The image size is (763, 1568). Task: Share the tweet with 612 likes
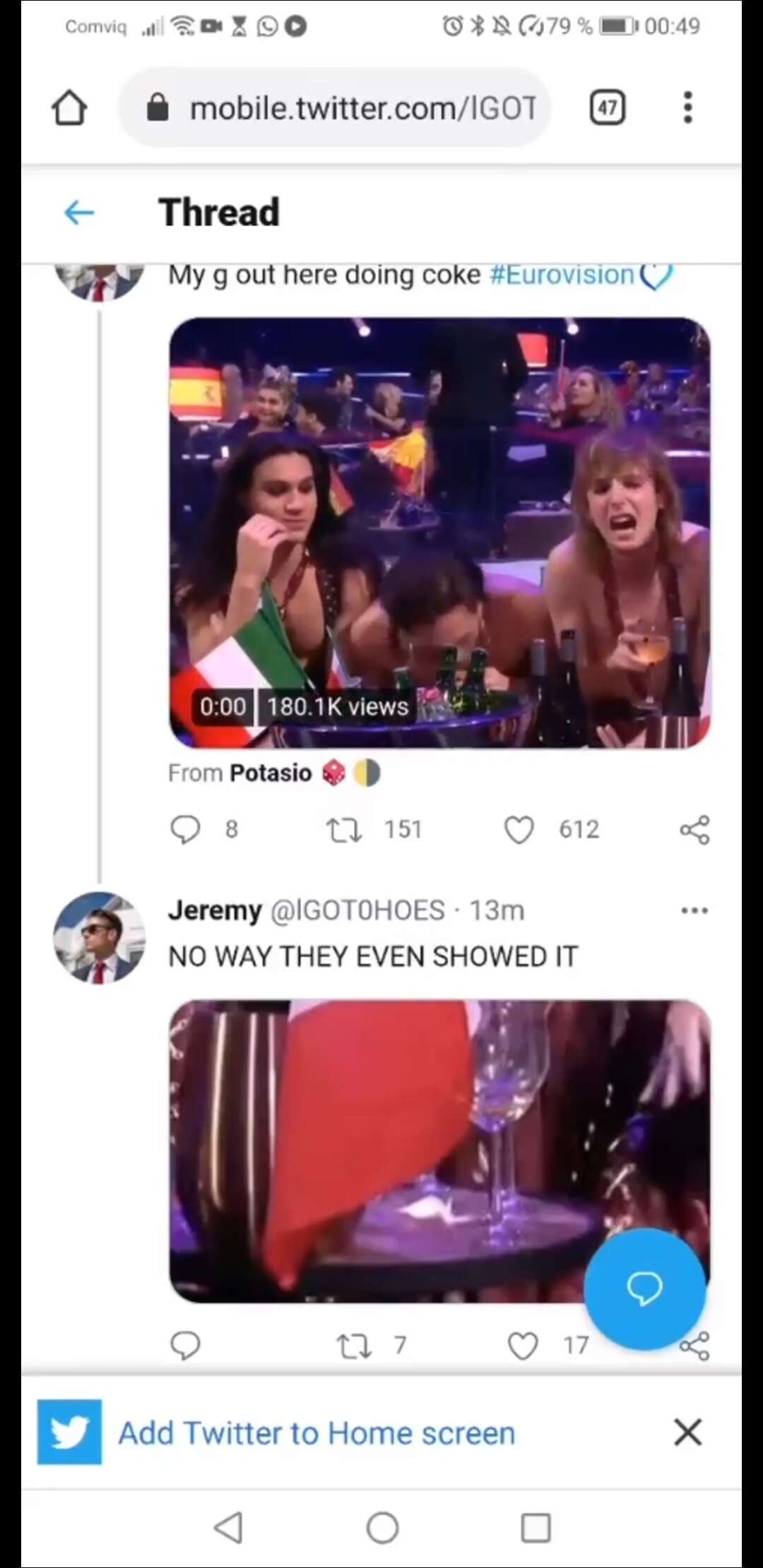click(694, 829)
